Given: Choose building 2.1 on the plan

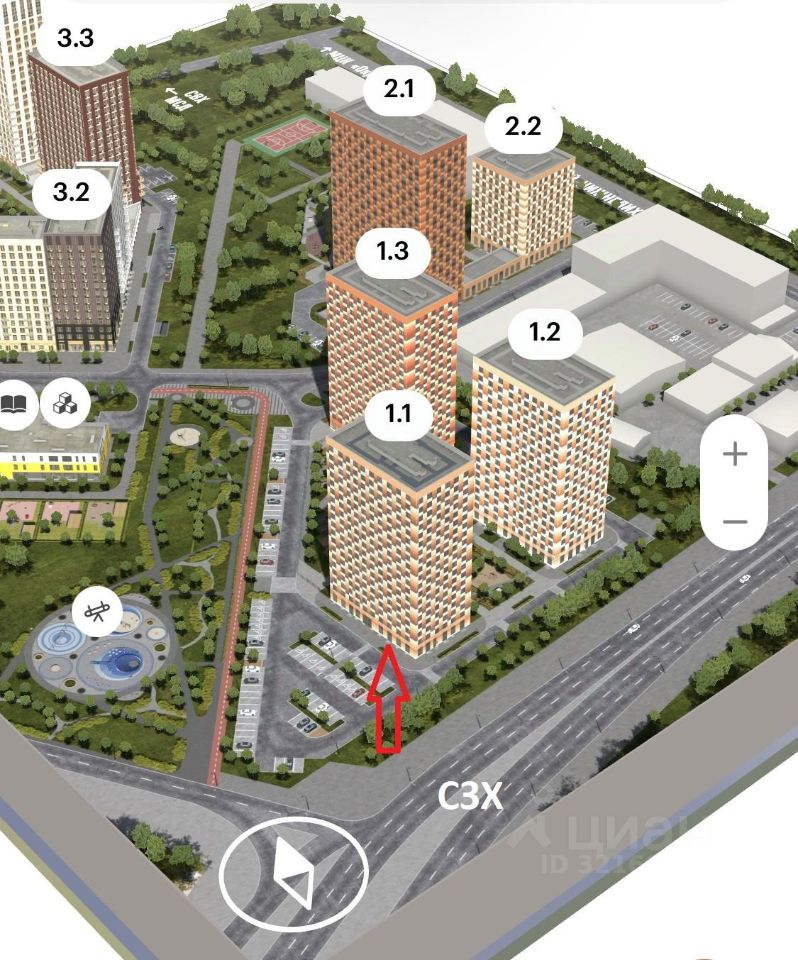Looking at the screenshot, I should pyautogui.click(x=398, y=89).
